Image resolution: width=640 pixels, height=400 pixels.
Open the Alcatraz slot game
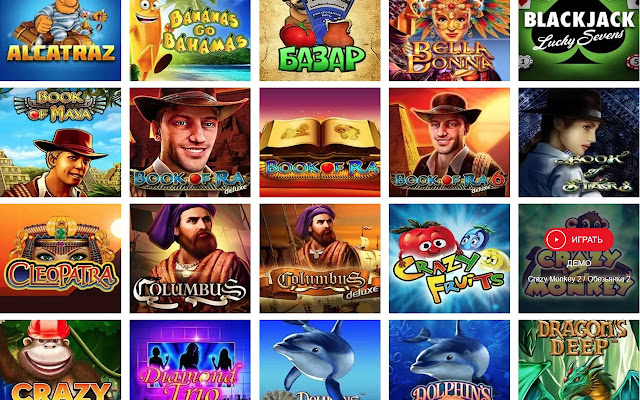tap(60, 38)
